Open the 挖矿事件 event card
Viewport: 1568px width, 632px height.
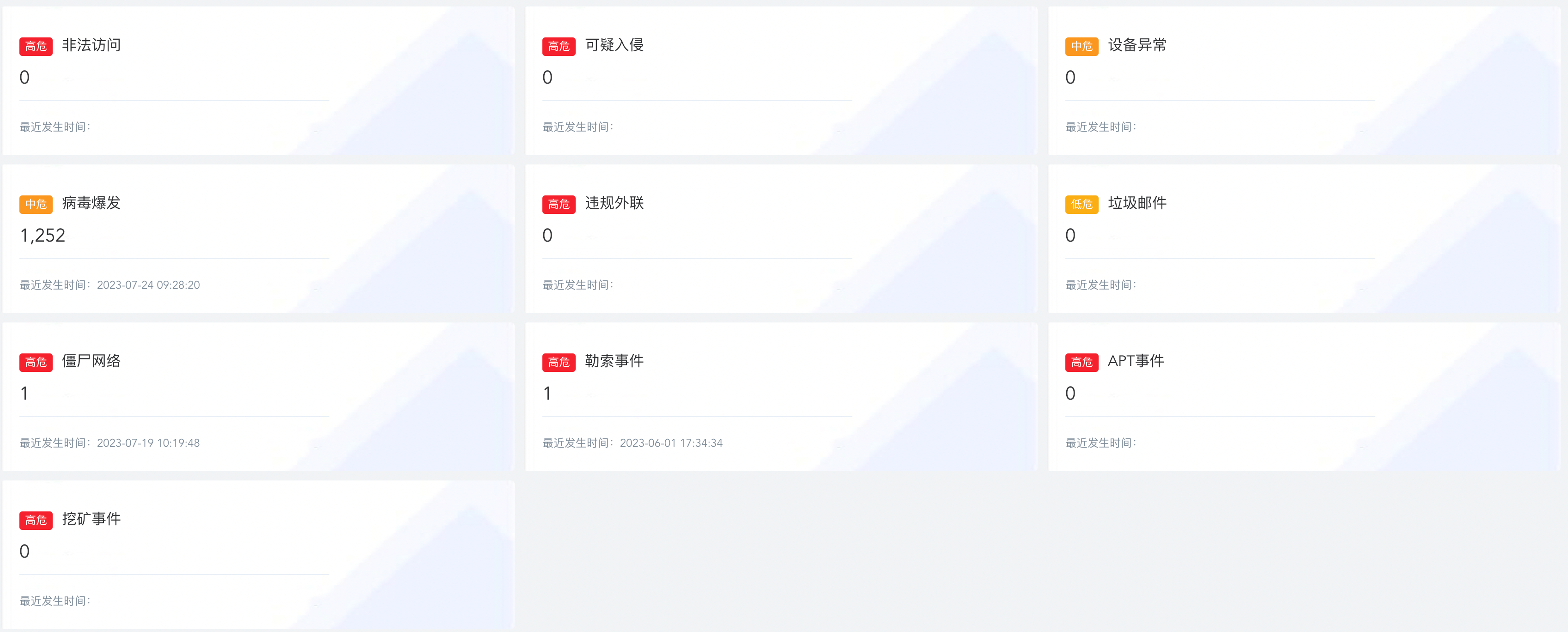(x=258, y=555)
